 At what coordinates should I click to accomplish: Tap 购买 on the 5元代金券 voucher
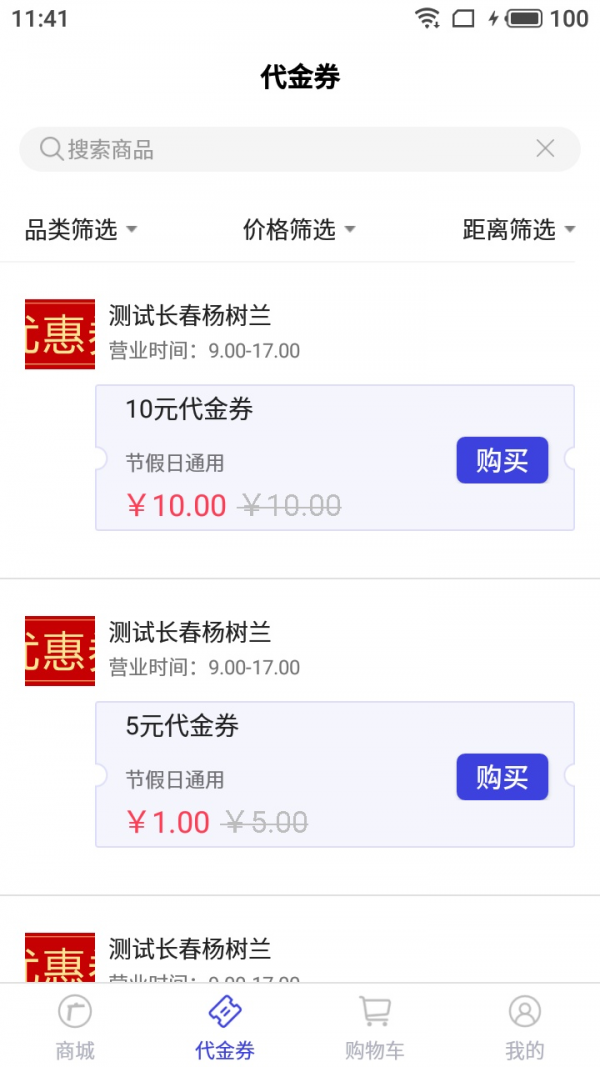point(502,777)
